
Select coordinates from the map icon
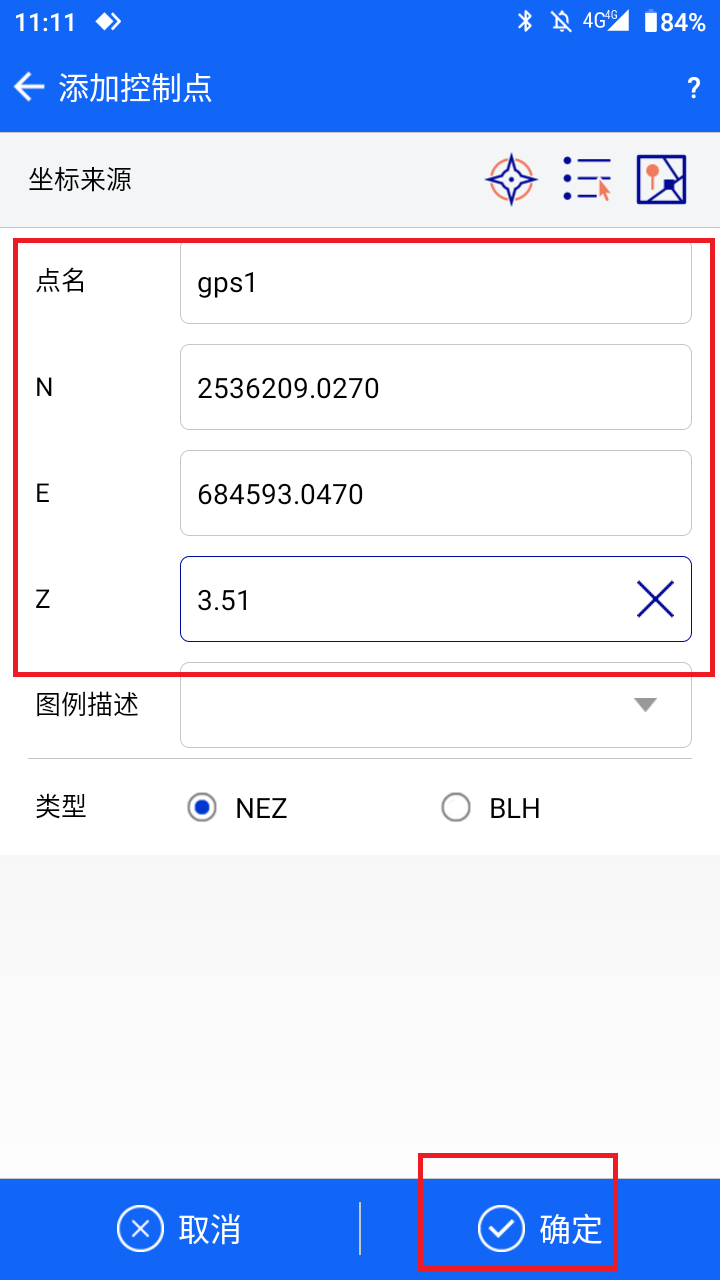point(662,180)
